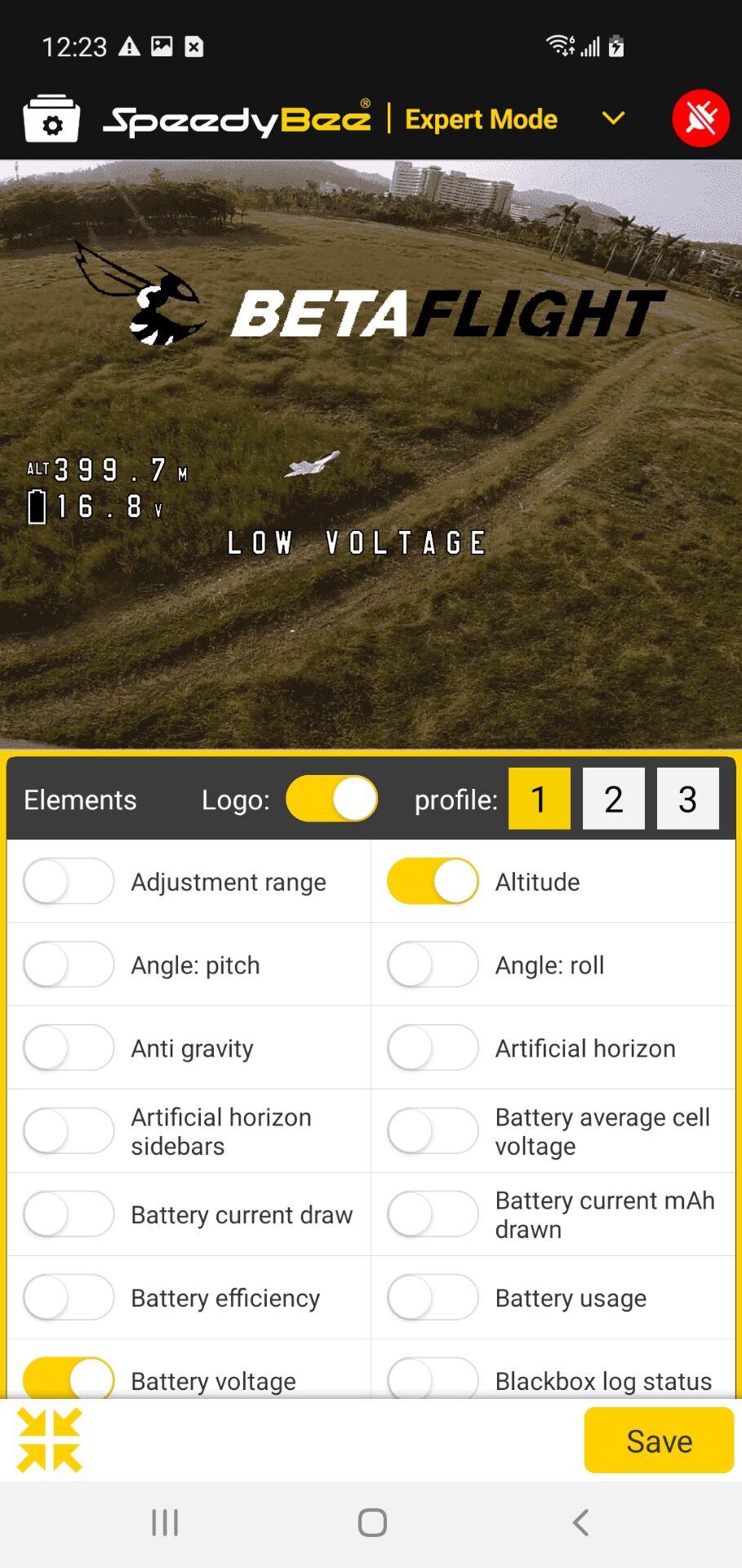Turn on Battery current draw

tap(69, 1214)
